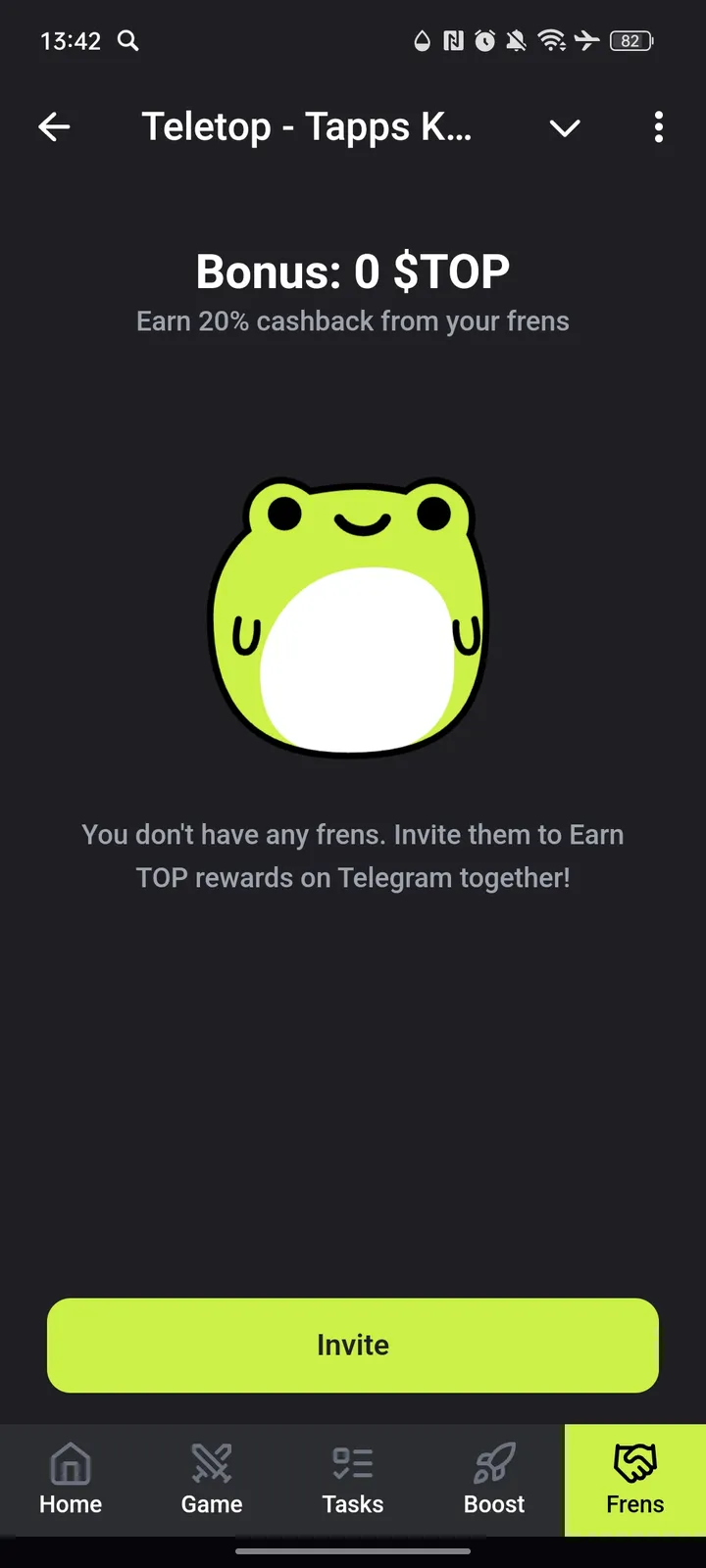706x1568 pixels.
Task: Switch to the Home tab
Action: 70,1480
